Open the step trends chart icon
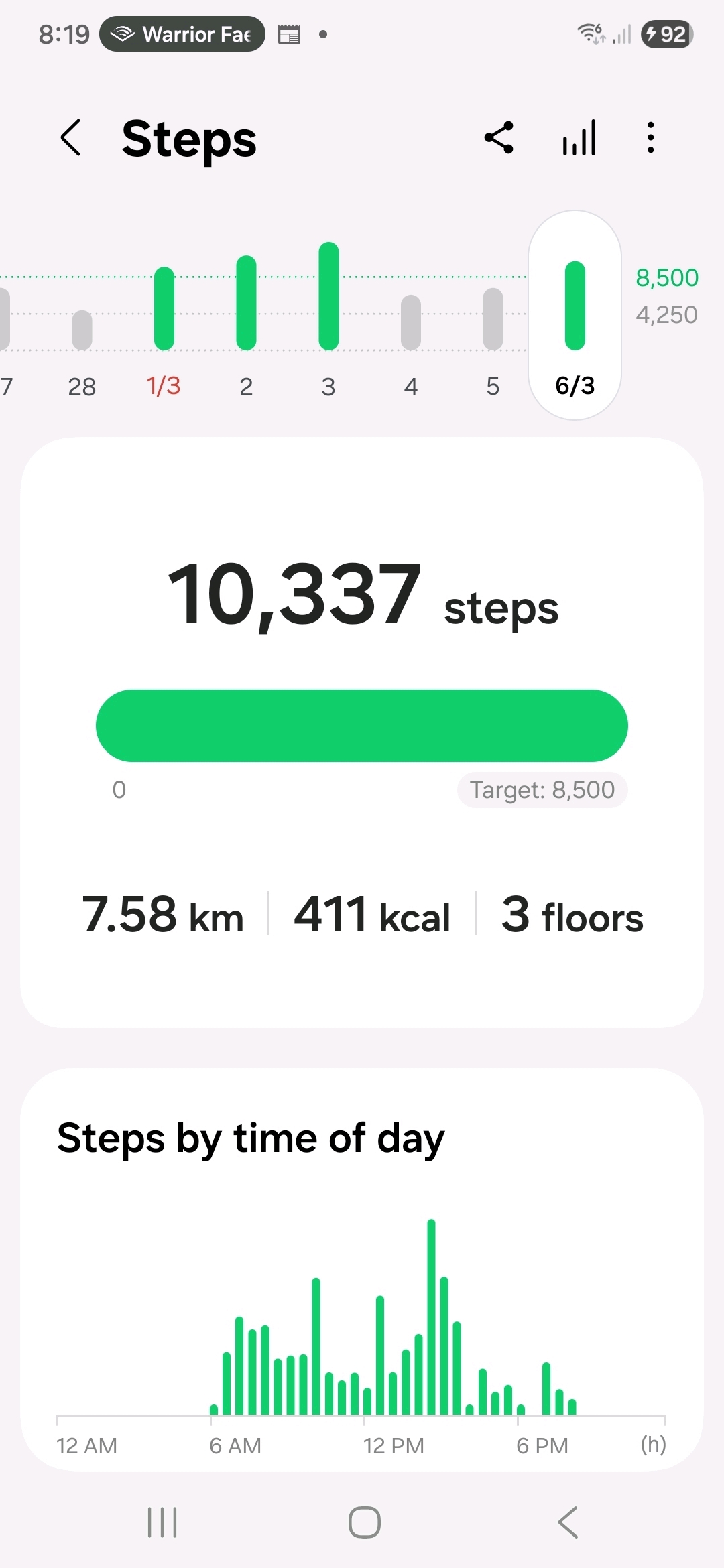Screen dimensions: 724x1568 [x=579, y=138]
